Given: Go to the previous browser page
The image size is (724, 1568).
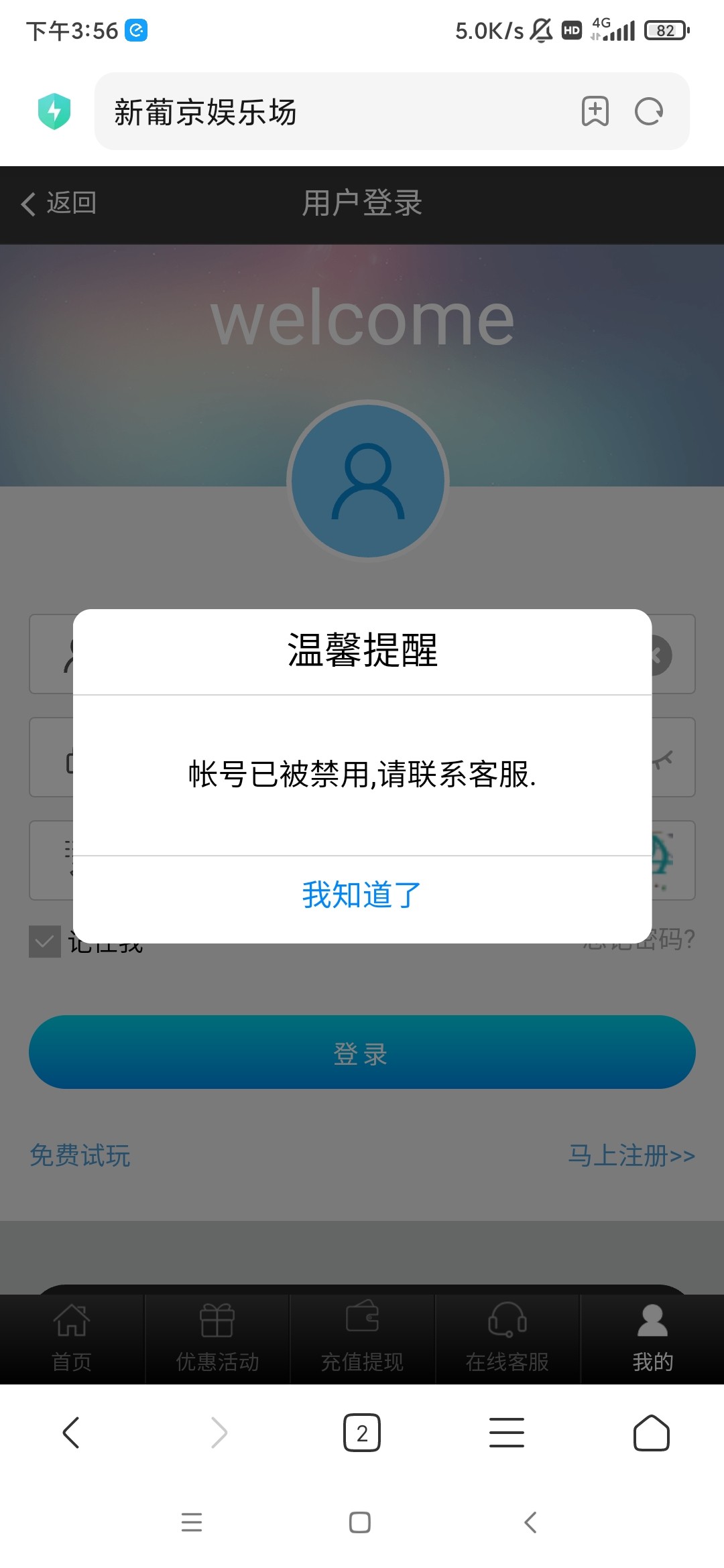Looking at the screenshot, I should pyautogui.click(x=71, y=1433).
